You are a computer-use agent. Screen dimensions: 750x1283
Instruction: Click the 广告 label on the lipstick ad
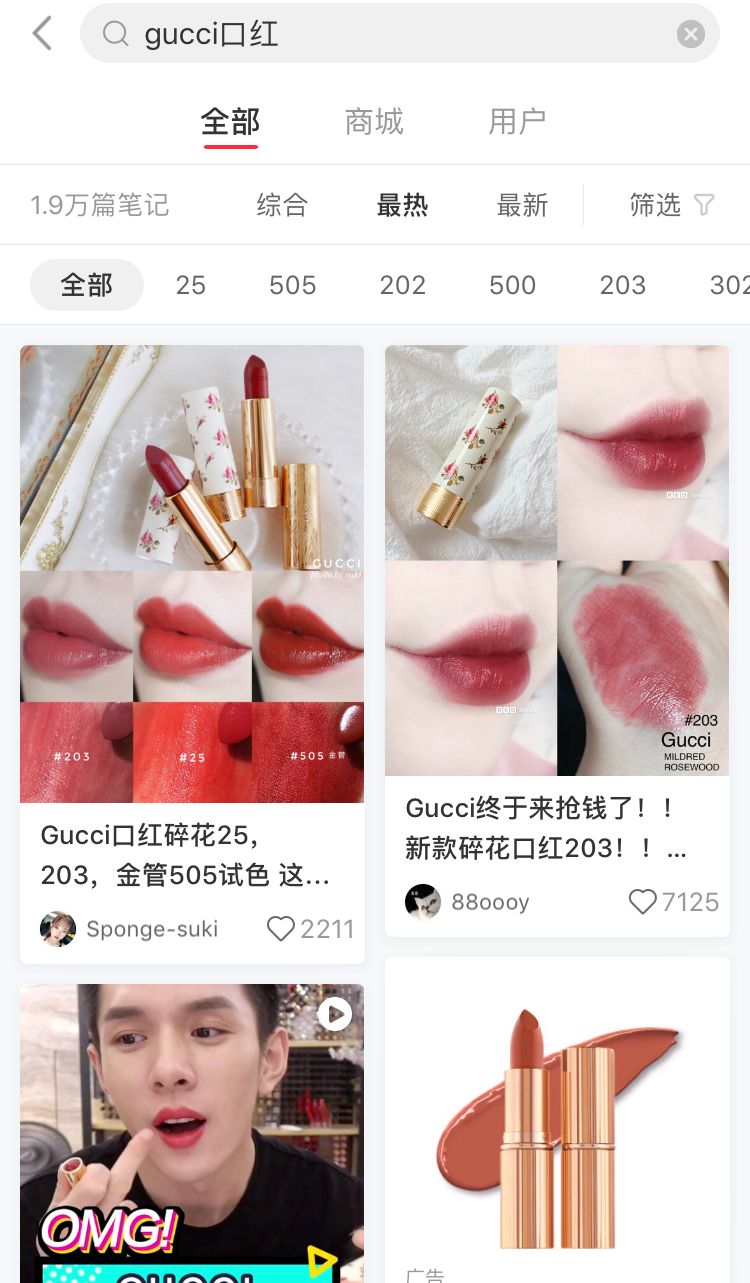point(425,1277)
